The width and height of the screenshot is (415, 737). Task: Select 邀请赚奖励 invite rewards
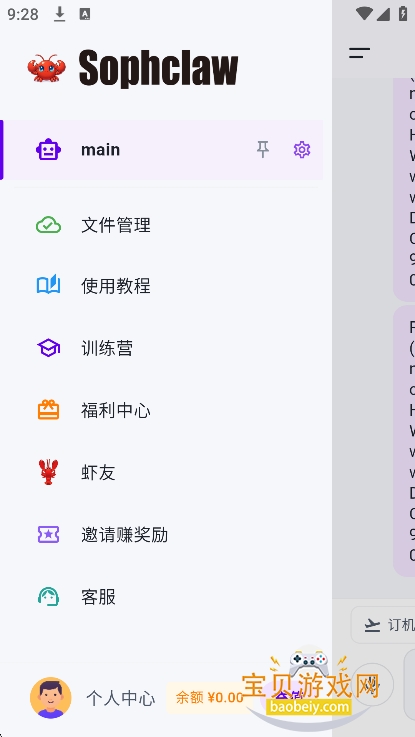pyautogui.click(x=162, y=535)
